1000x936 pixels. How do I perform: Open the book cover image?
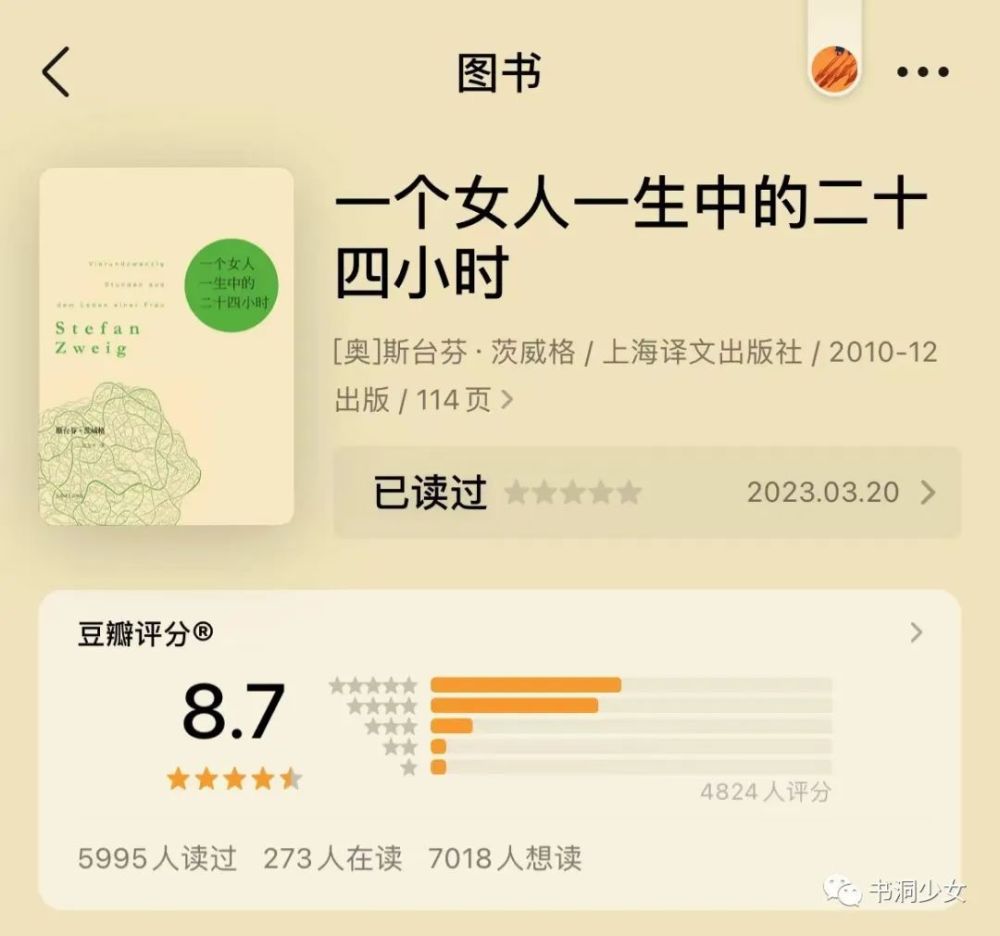click(x=166, y=346)
